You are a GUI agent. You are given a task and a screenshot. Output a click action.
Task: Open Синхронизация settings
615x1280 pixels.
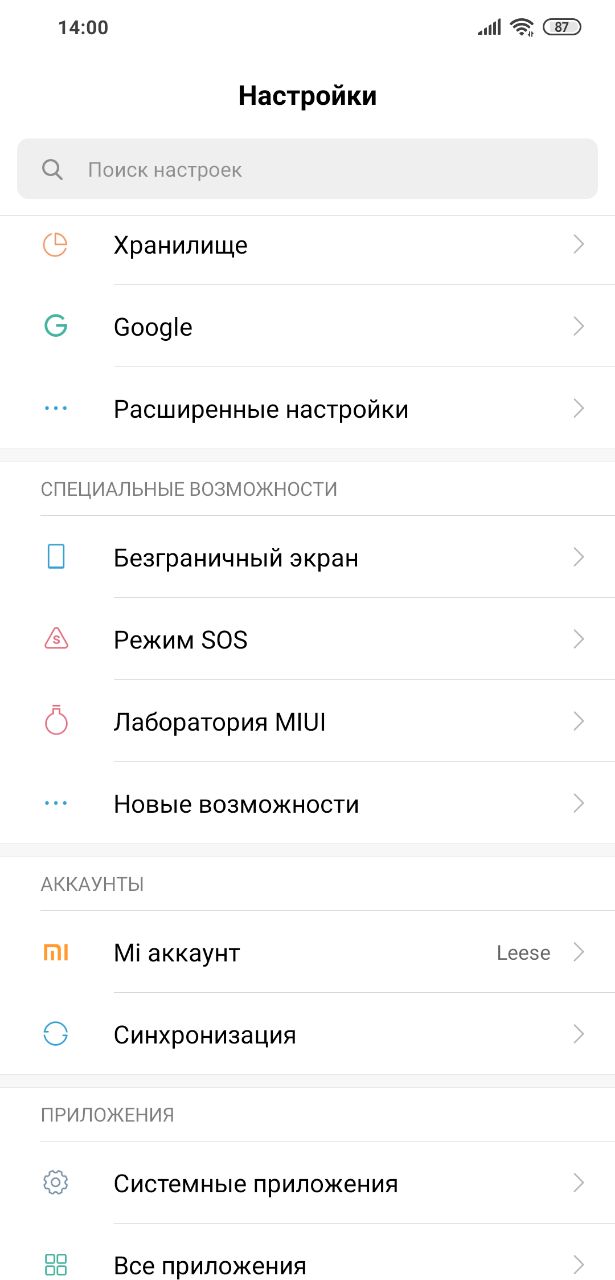[307, 1034]
